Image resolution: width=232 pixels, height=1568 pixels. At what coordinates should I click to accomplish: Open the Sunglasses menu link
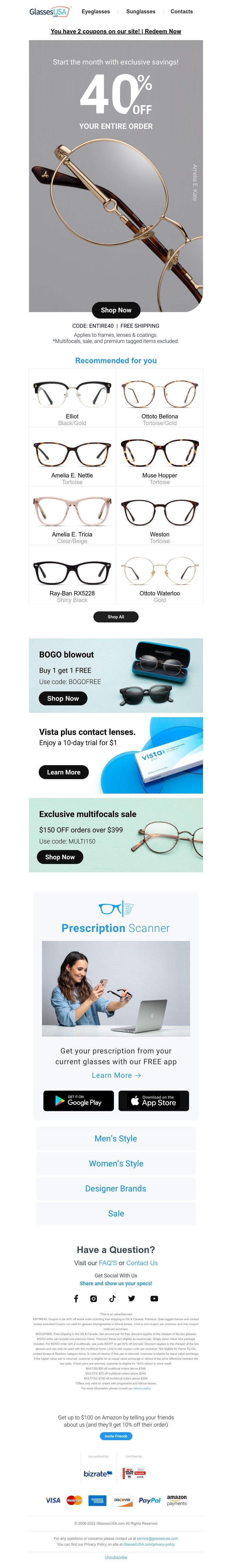pos(140,12)
